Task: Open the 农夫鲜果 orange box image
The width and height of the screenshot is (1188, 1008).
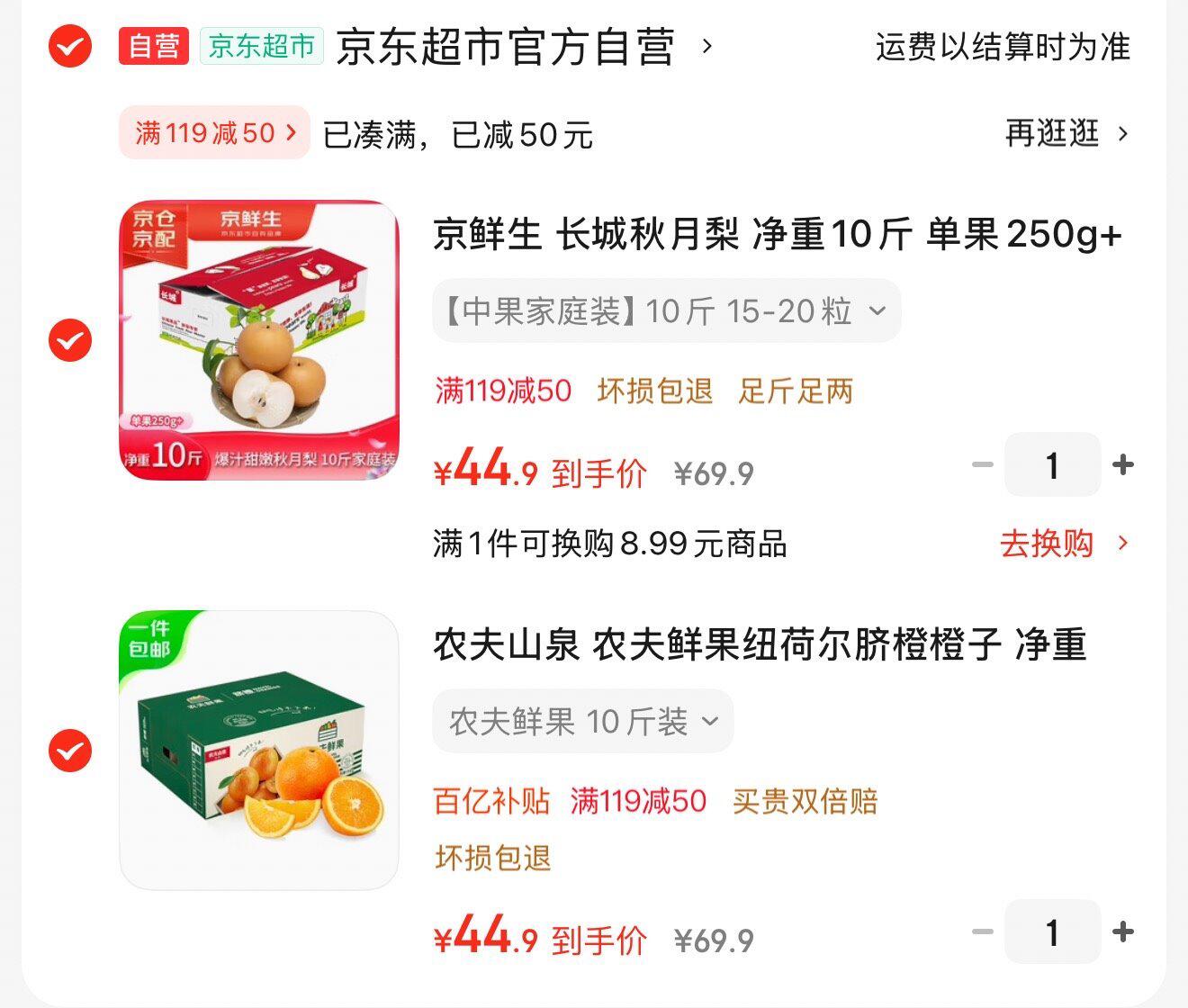Action: click(259, 751)
